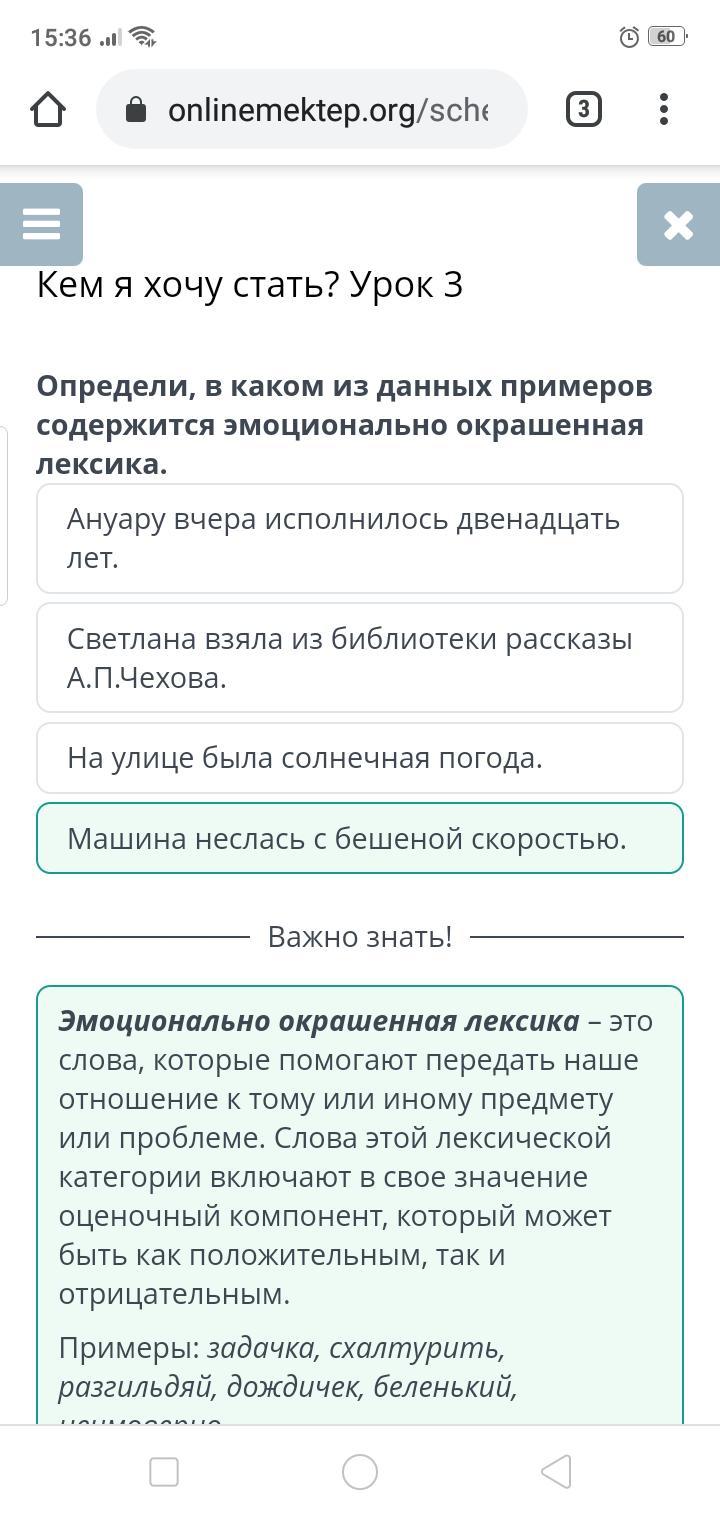
Task: Go to the browser home page
Action: click(48, 110)
